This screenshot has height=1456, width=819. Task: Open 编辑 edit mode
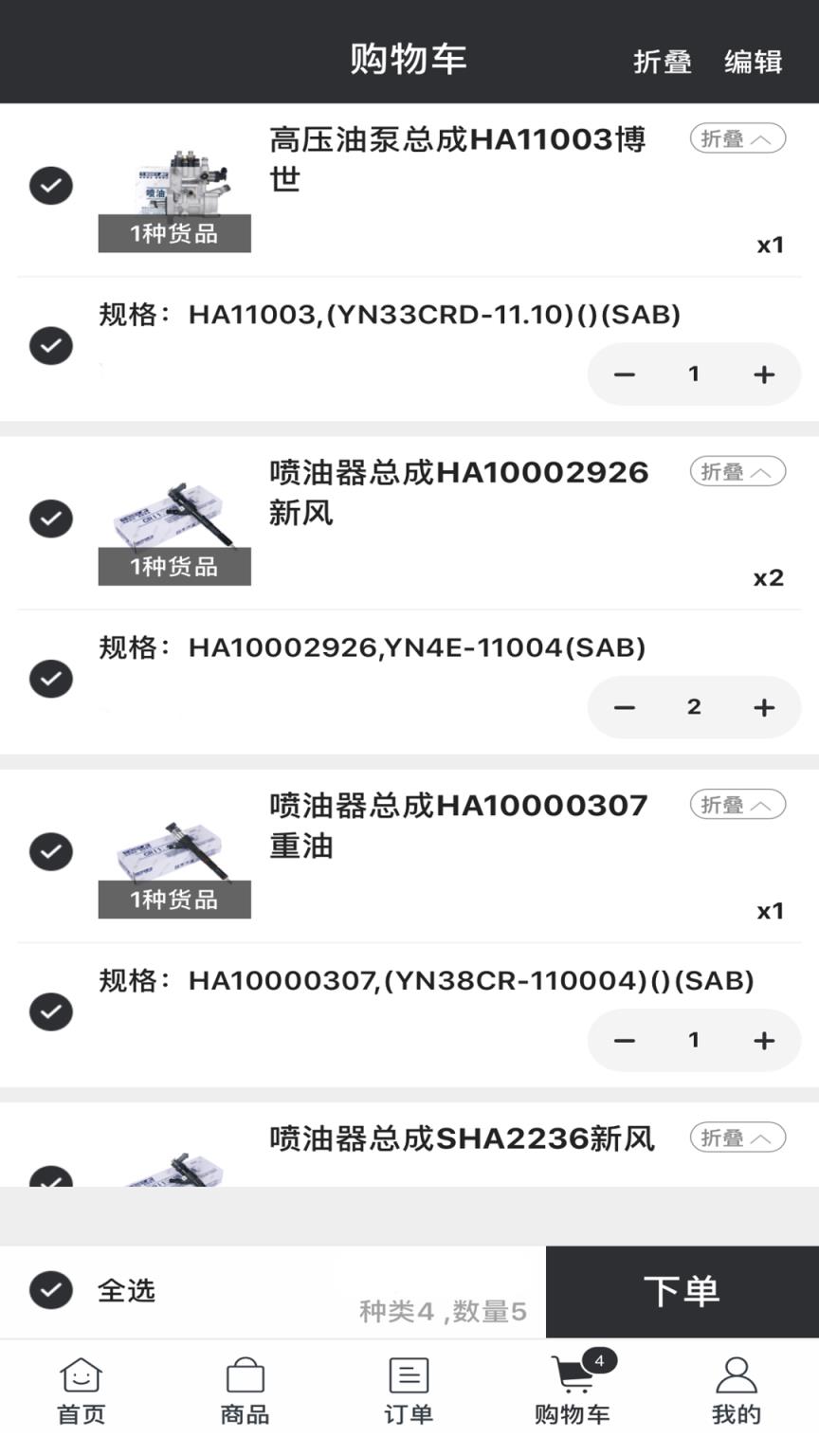click(x=754, y=63)
